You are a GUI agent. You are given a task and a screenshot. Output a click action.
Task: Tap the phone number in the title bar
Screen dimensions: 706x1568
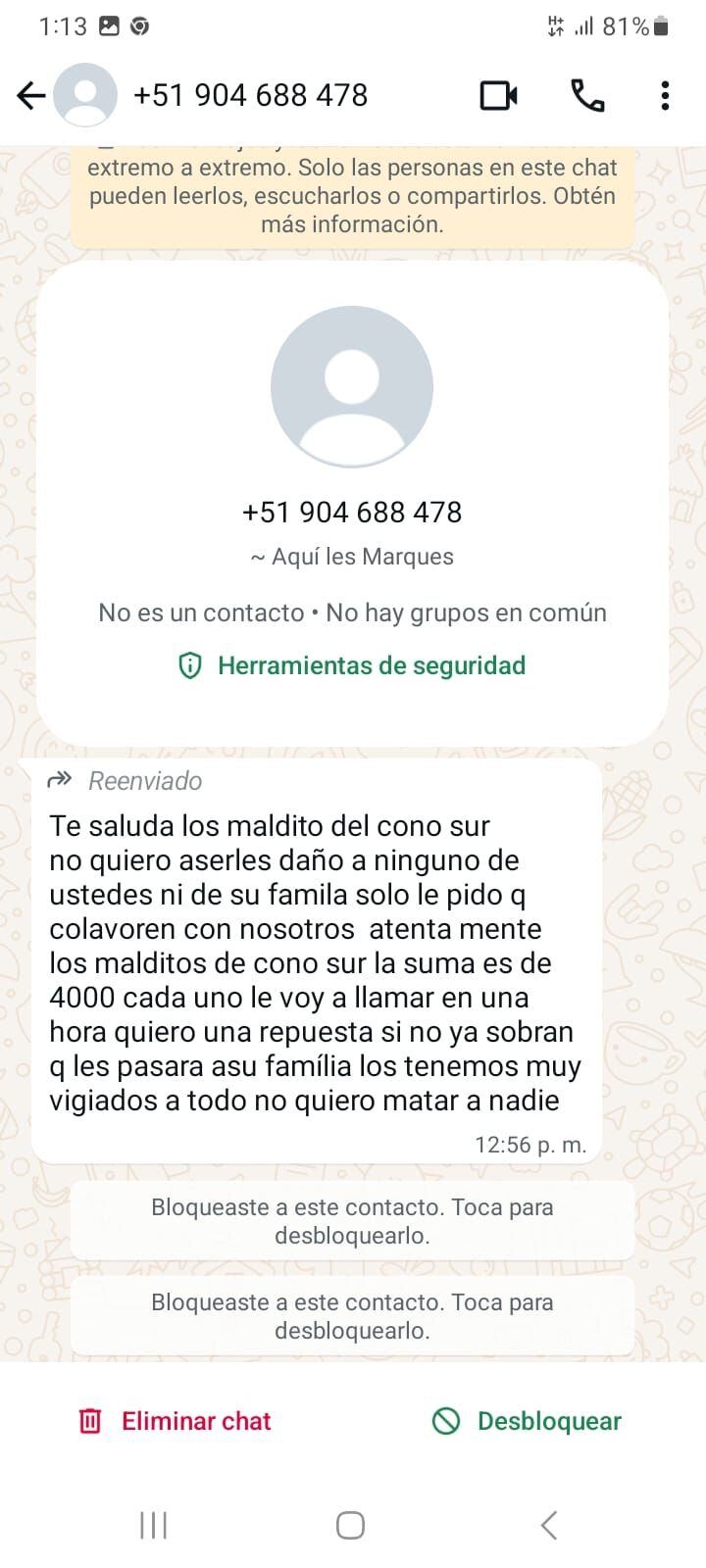[x=251, y=95]
